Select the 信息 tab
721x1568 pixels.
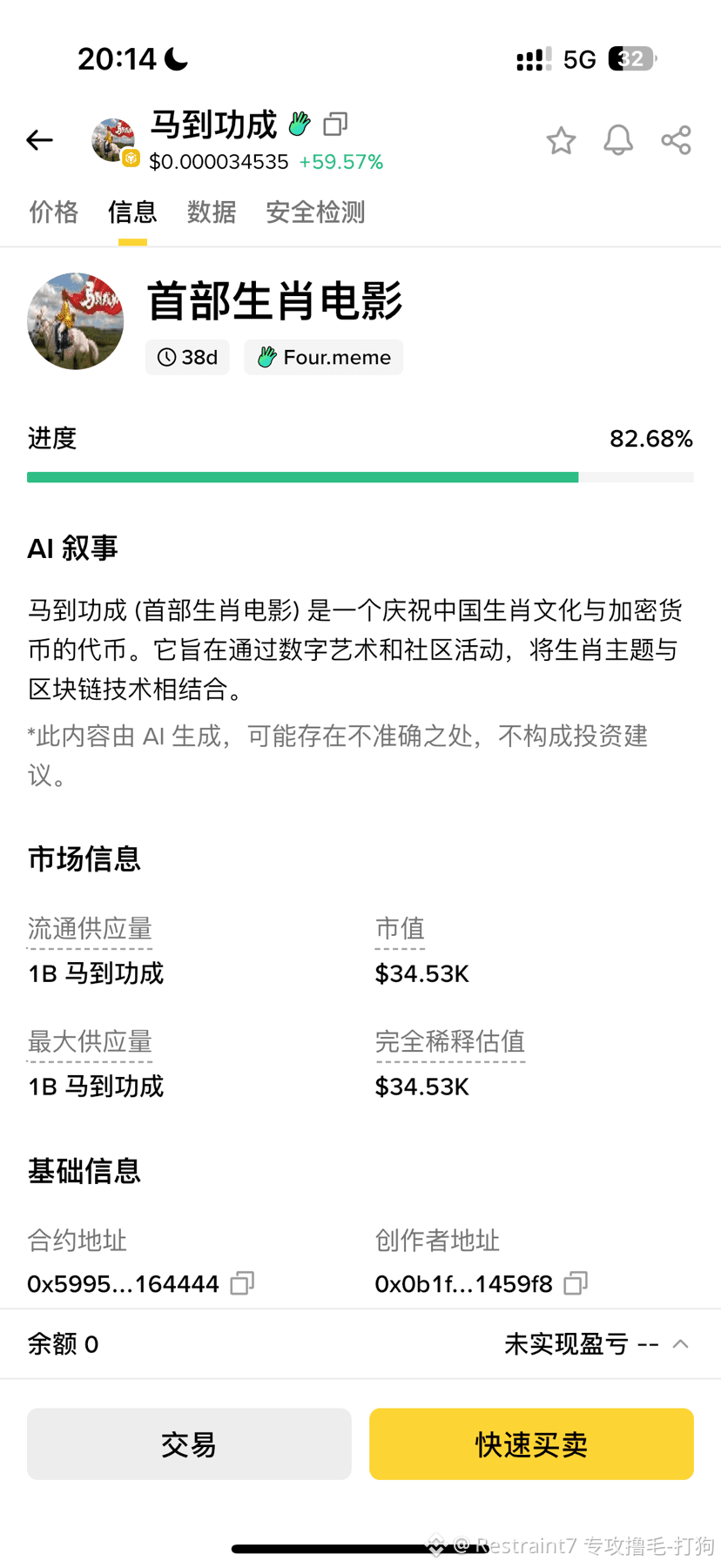(x=132, y=212)
